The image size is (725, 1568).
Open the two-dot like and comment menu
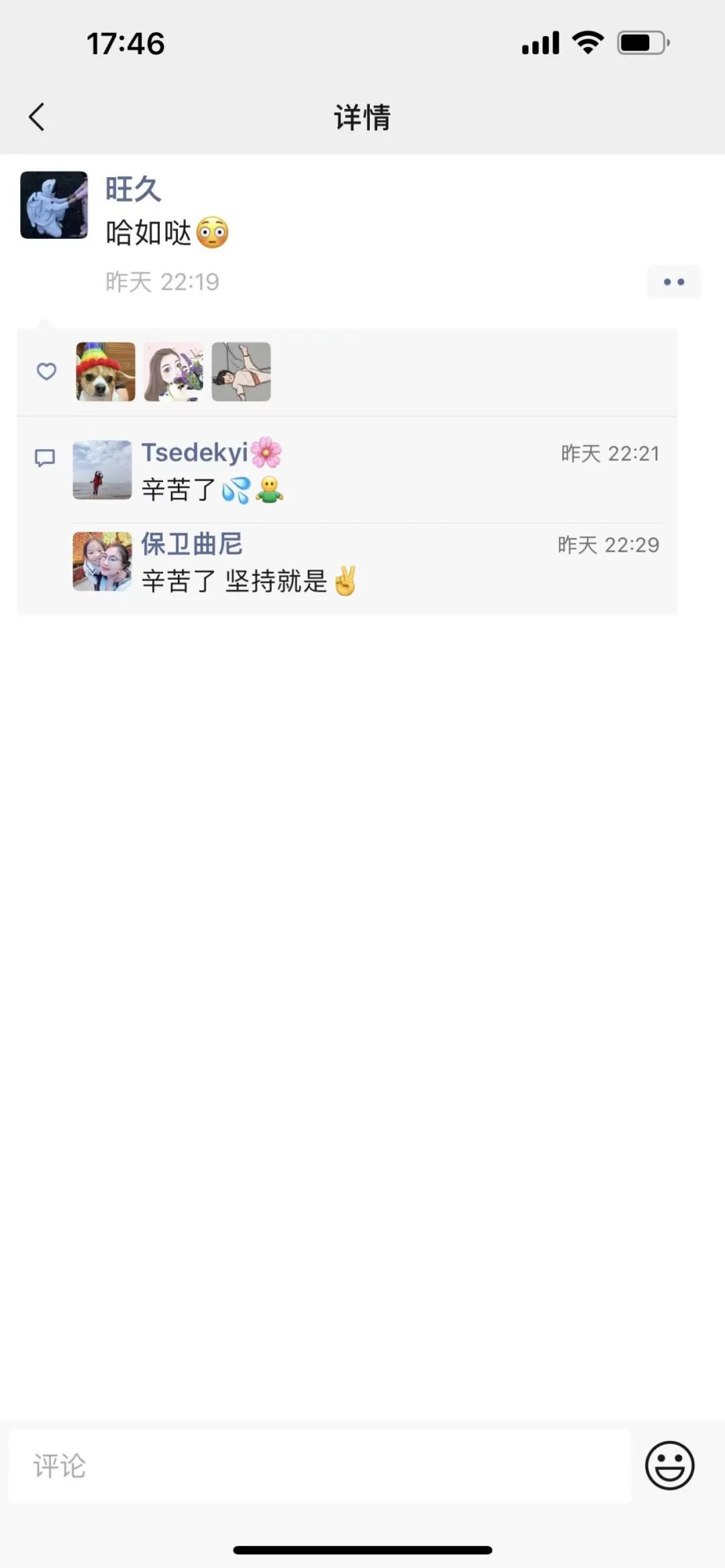[x=673, y=282]
